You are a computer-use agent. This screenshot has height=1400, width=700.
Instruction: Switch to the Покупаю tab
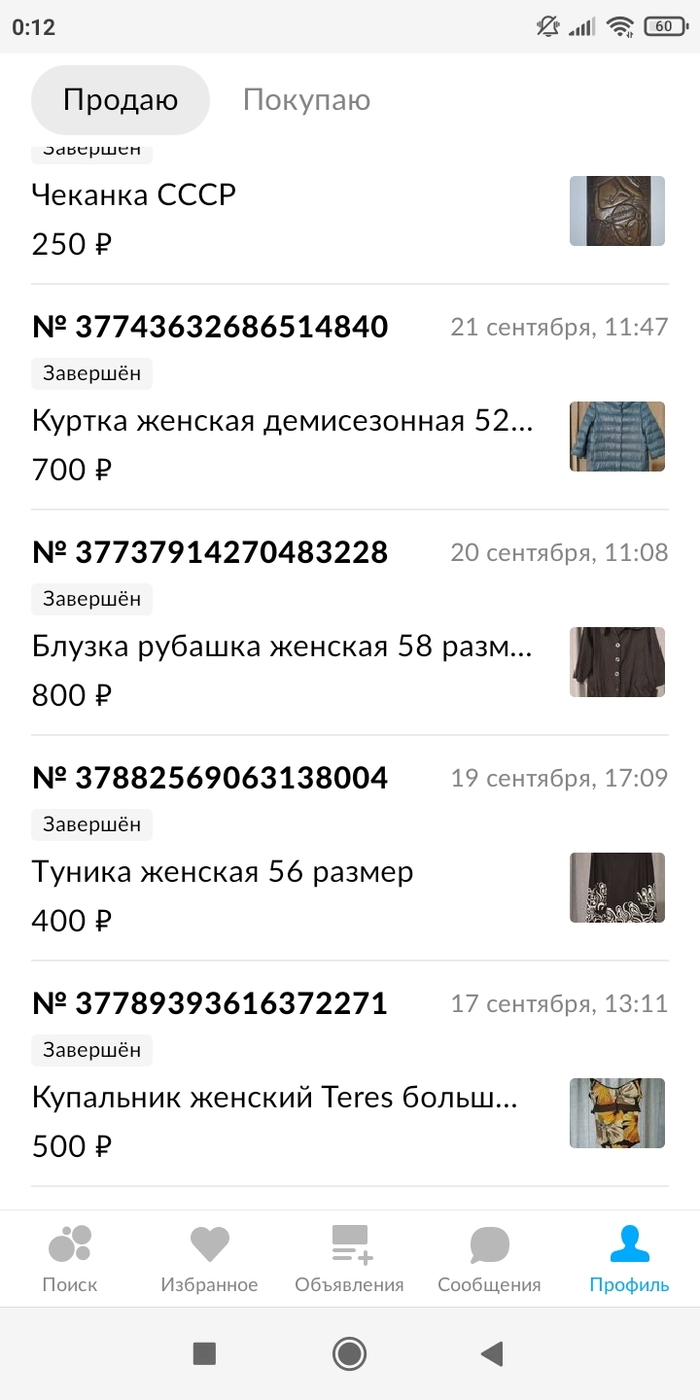click(x=306, y=100)
